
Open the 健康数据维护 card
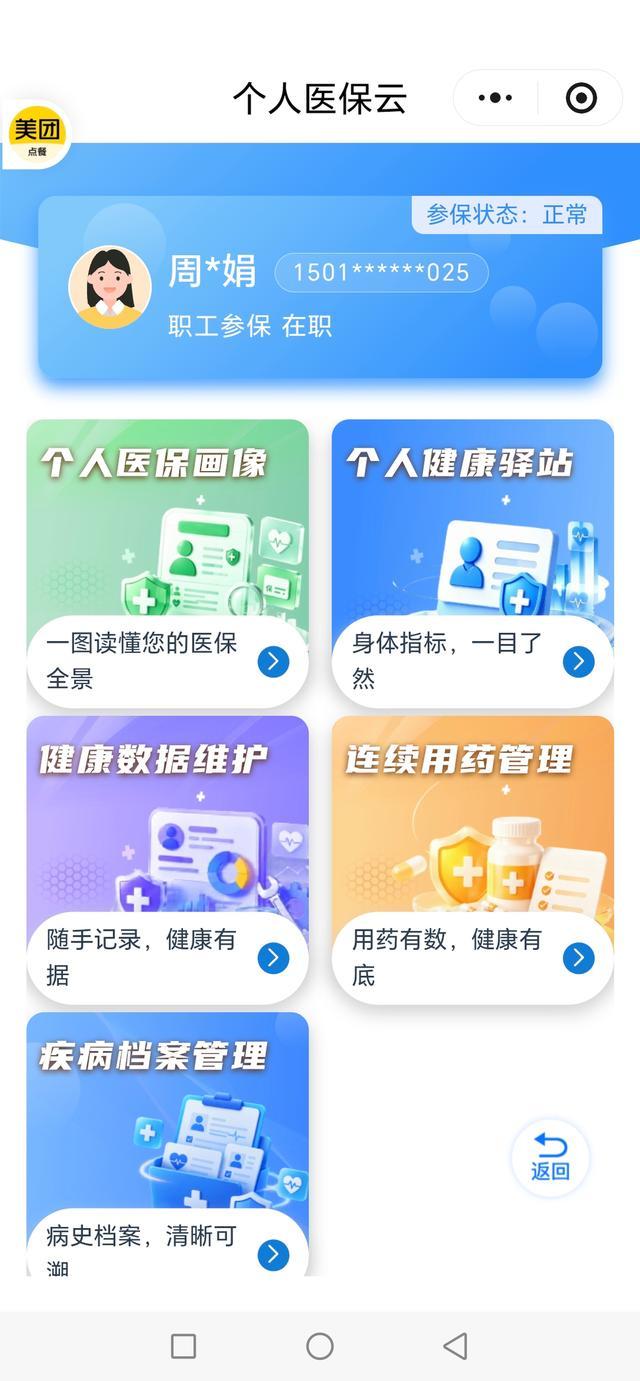167,860
